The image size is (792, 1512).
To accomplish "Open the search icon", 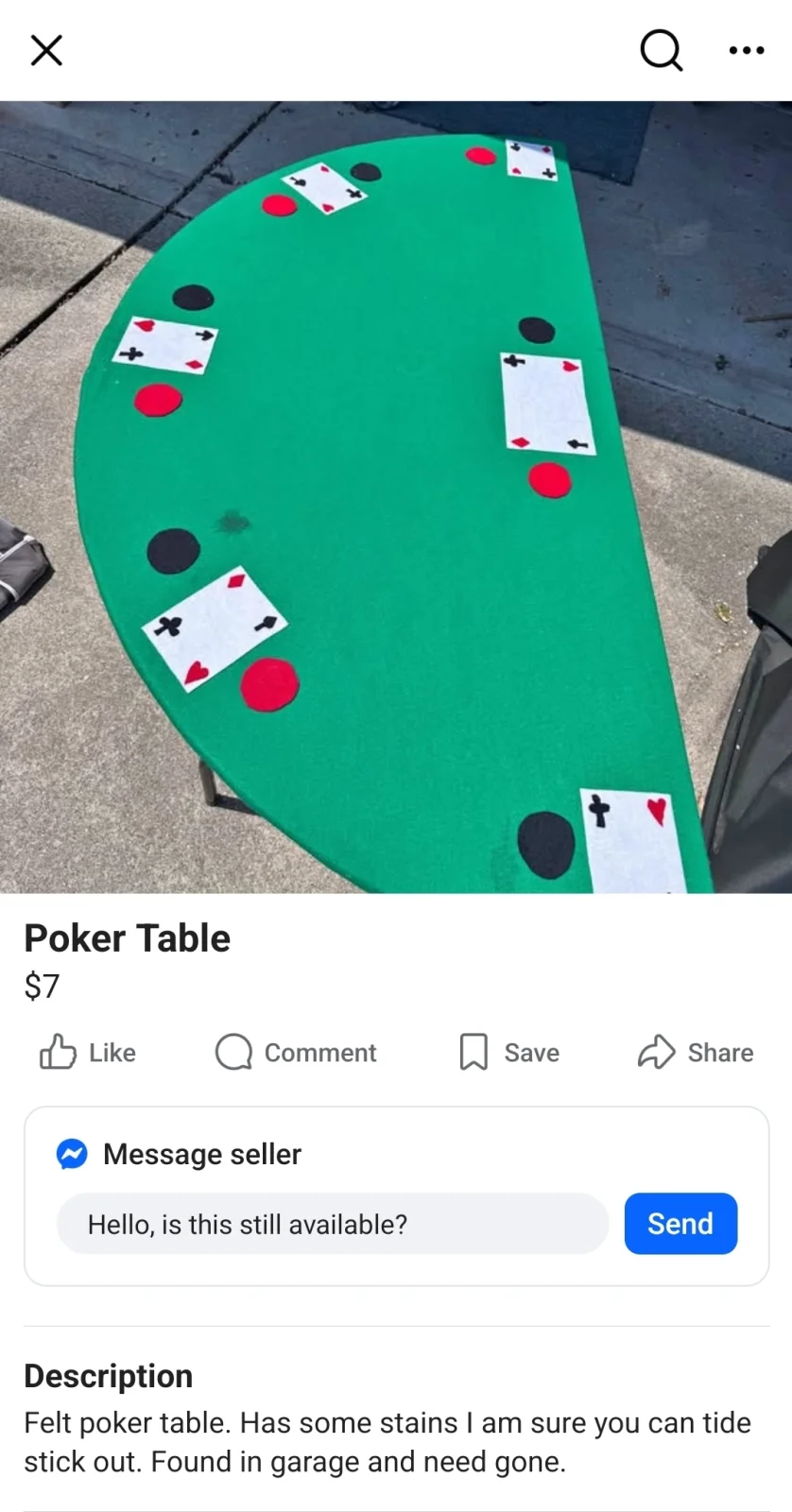I will pyautogui.click(x=661, y=50).
